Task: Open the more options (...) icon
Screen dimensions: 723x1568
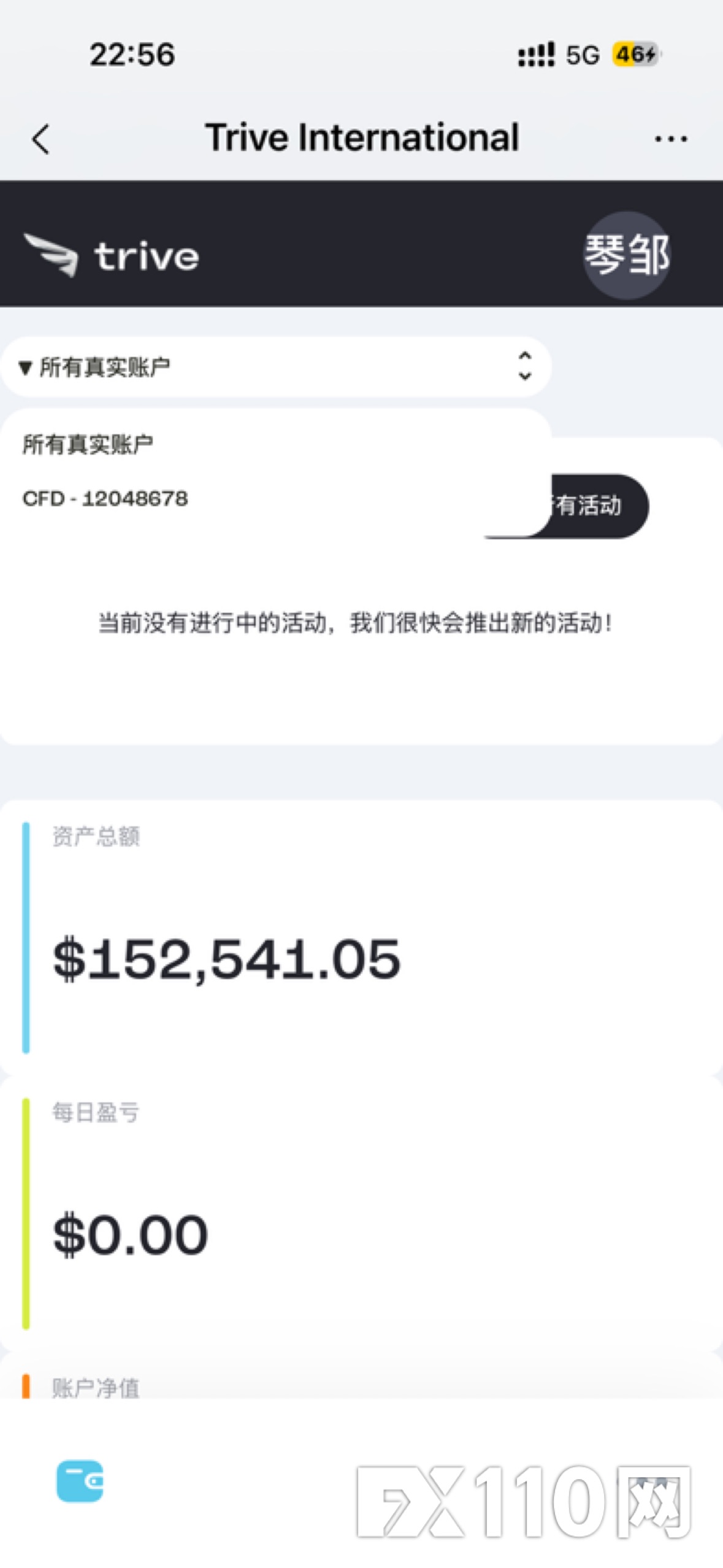Action: 670,138
